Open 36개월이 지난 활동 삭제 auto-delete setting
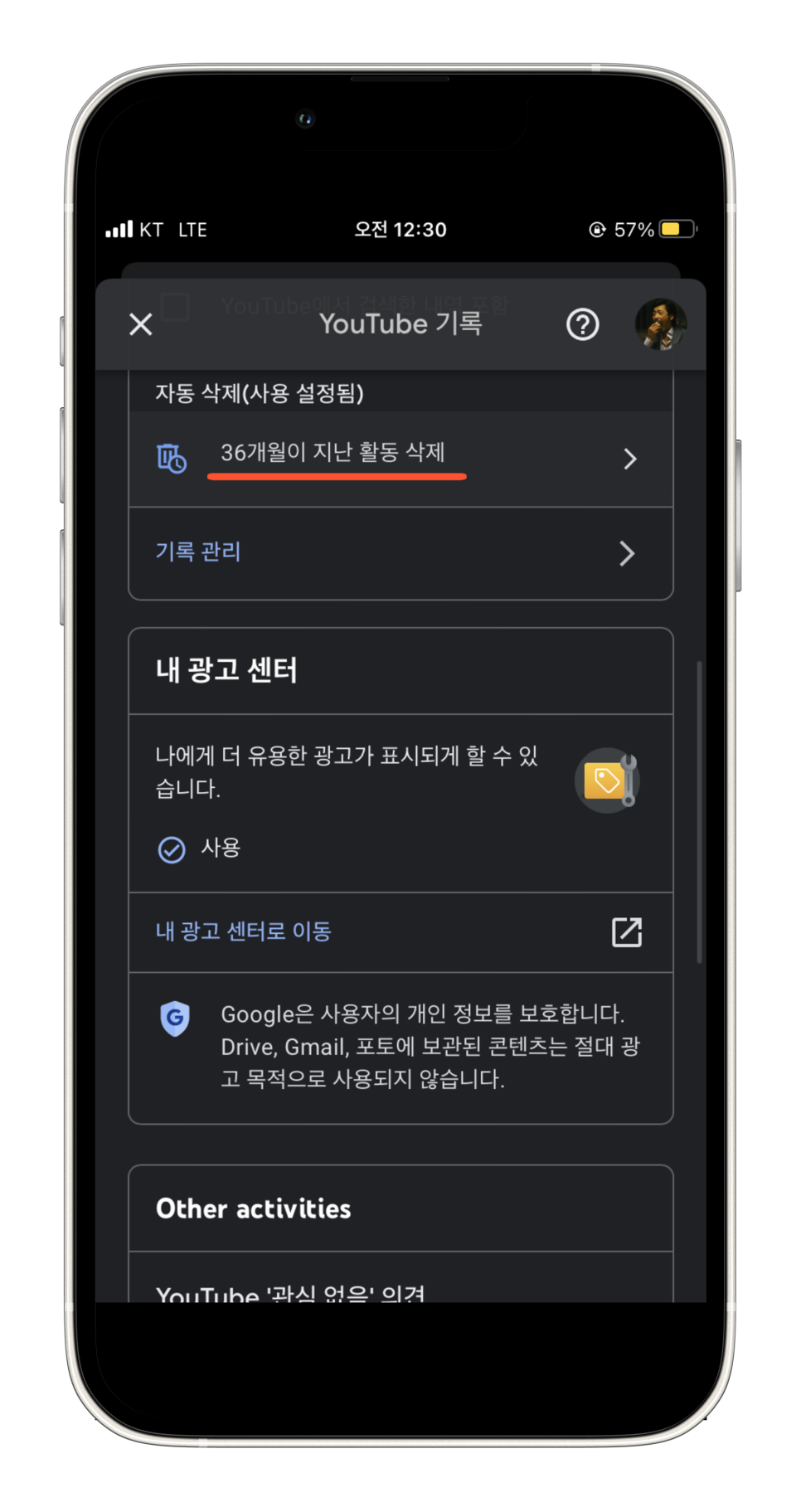 click(400, 459)
